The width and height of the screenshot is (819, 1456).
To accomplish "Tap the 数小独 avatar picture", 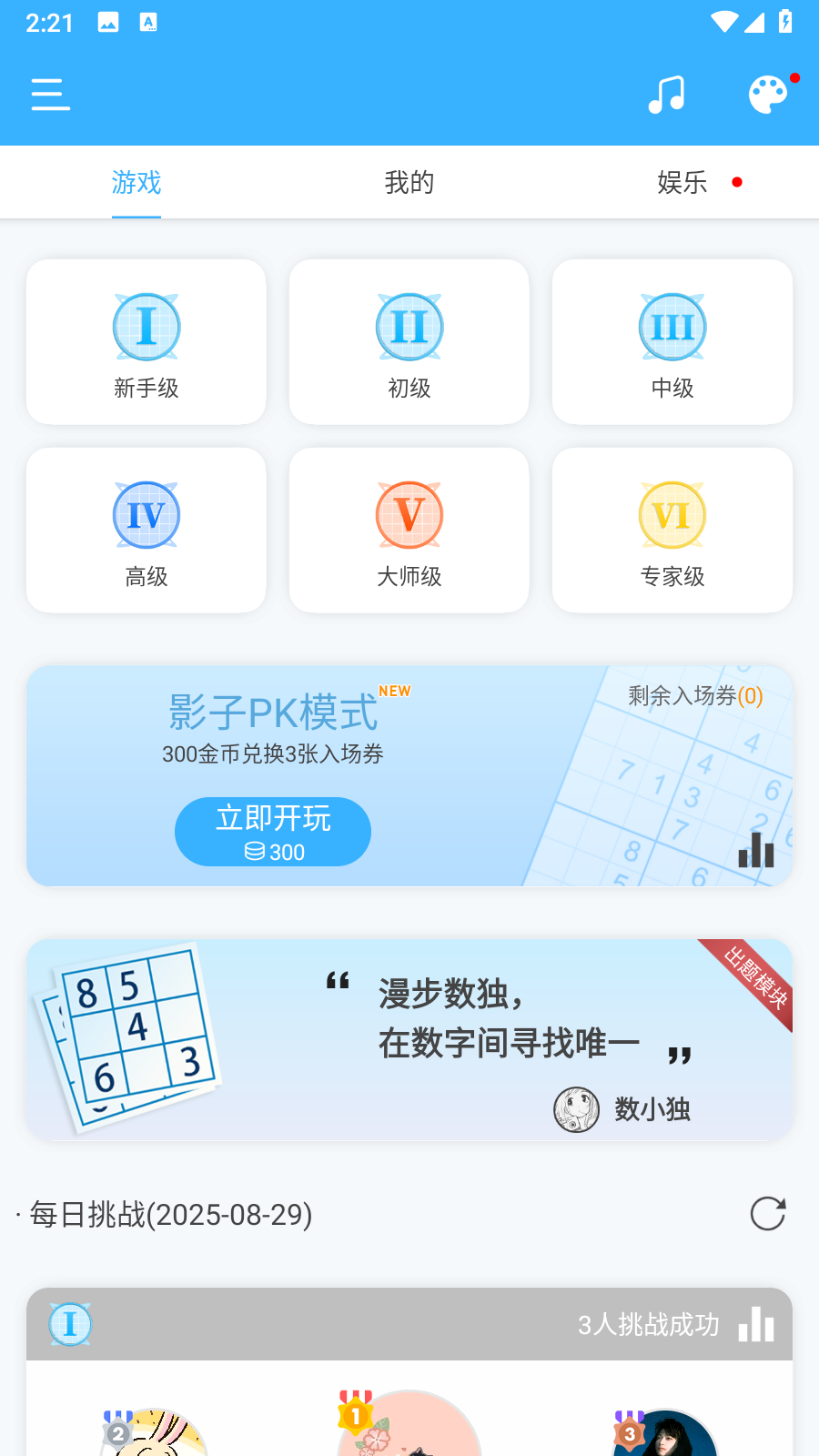I will pos(573,1110).
